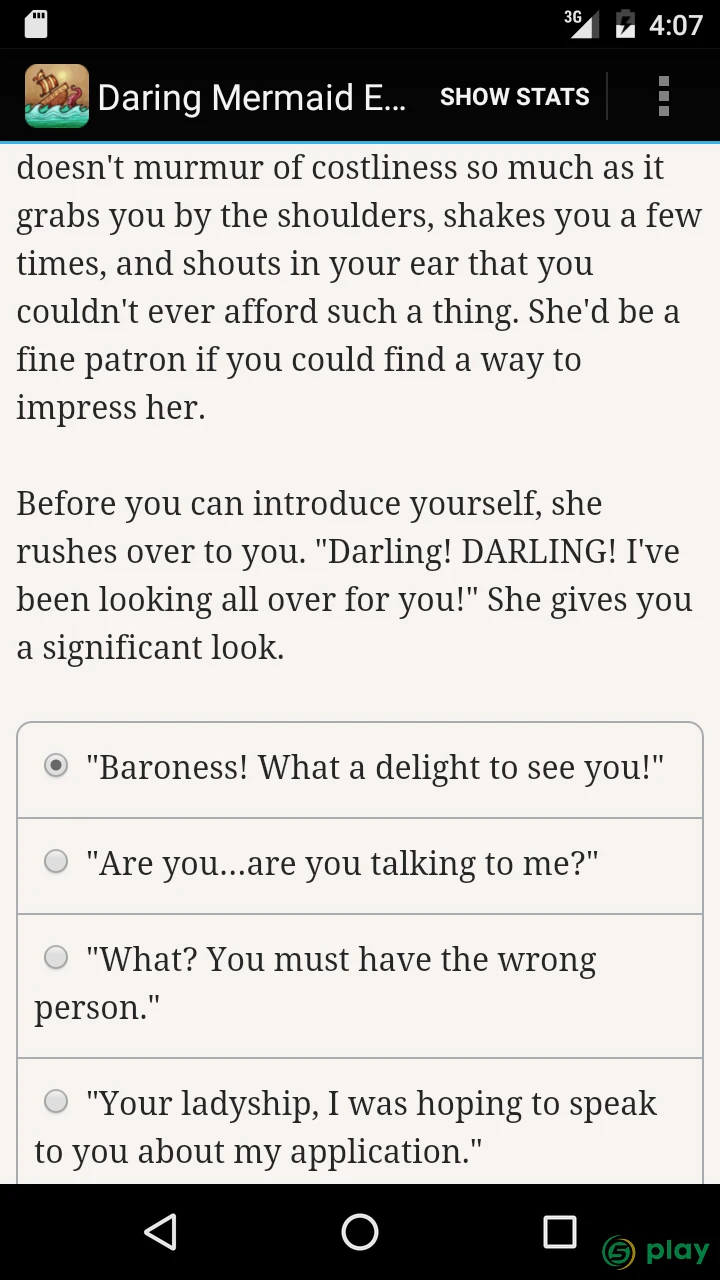Open recent apps from the navigation bar
The height and width of the screenshot is (1280, 720).
(560, 1232)
